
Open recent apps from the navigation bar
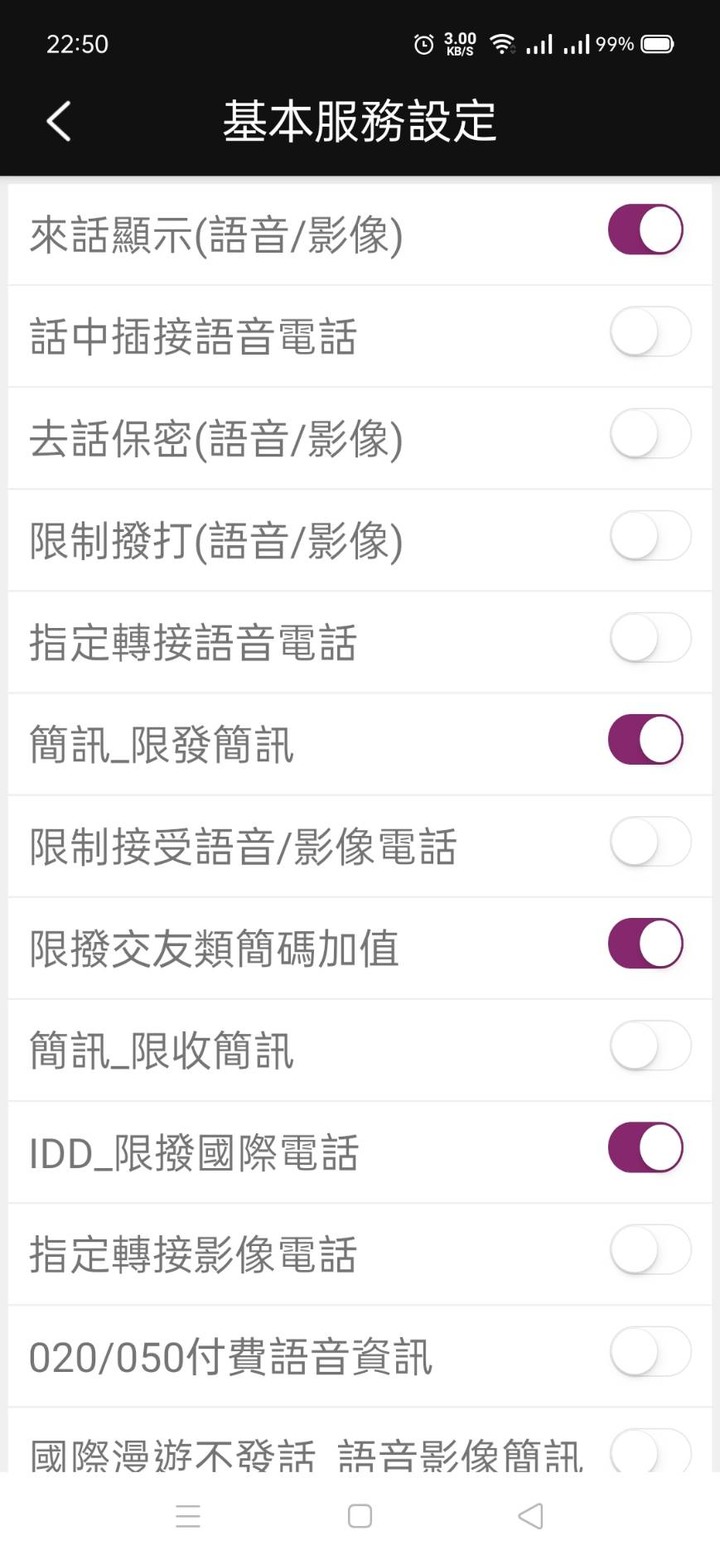(188, 1516)
